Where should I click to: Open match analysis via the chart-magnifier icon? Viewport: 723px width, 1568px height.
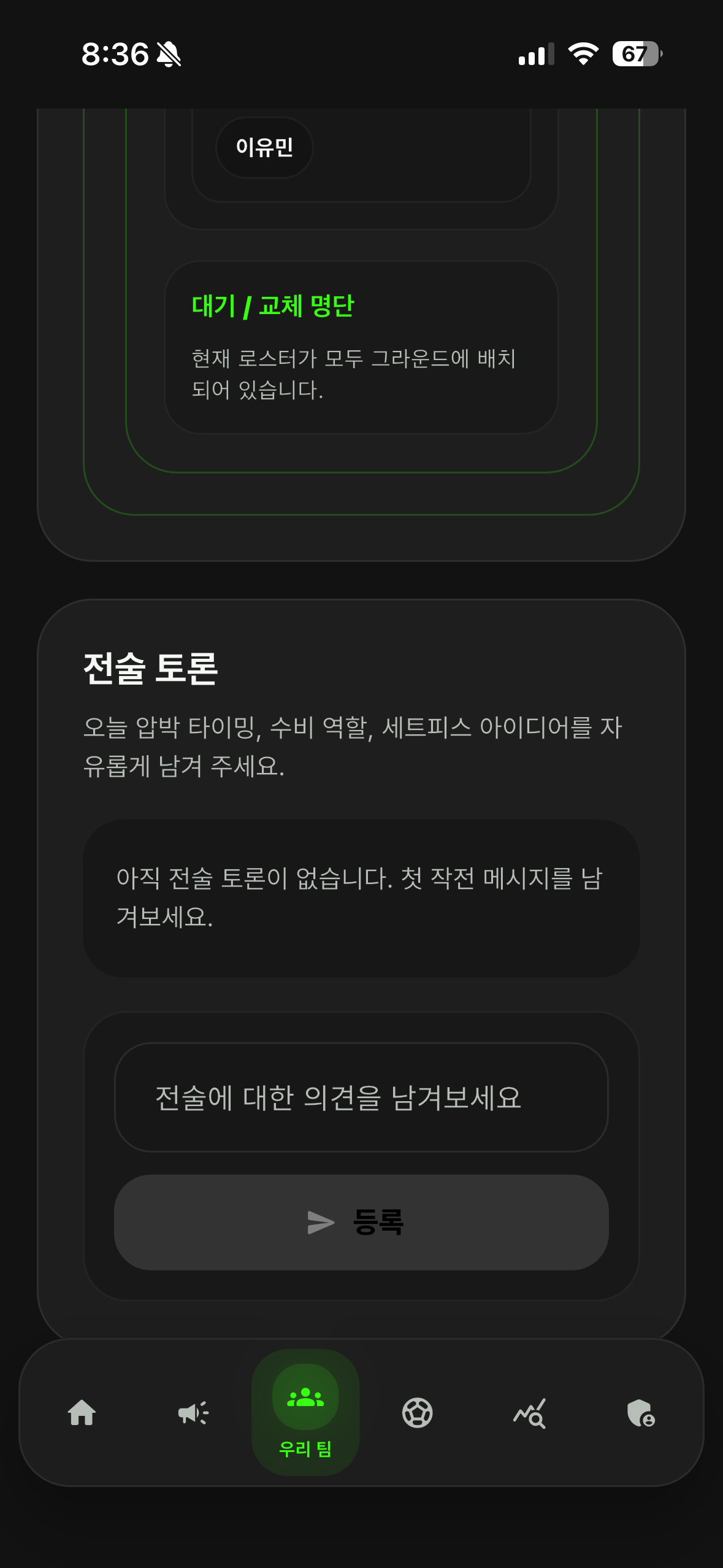click(530, 1413)
